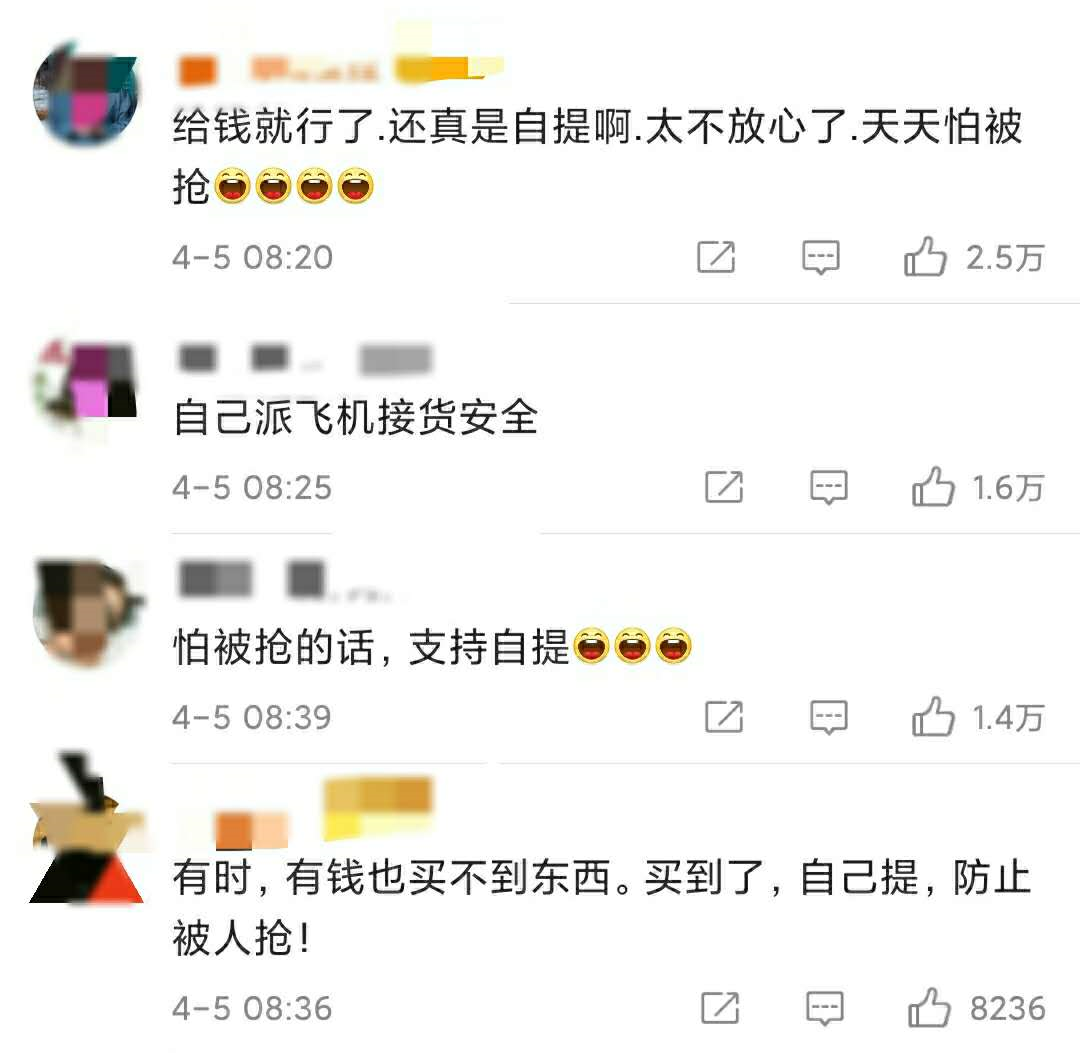Viewport: 1080px width, 1053px height.
Task: Like the comment posted at 4-5 08:36
Action: tap(928, 1008)
